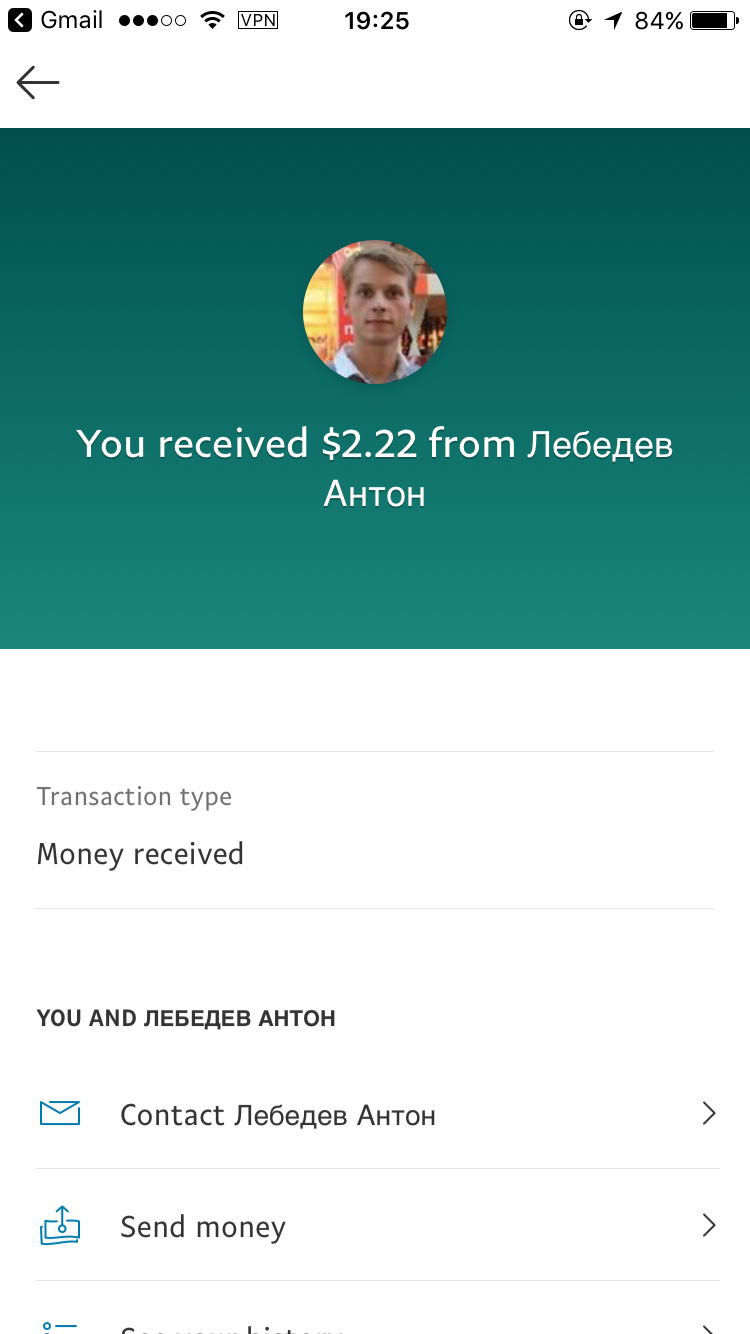Viewport: 750px width, 1334px height.
Task: Go back using the arrow icon
Action: (38, 83)
